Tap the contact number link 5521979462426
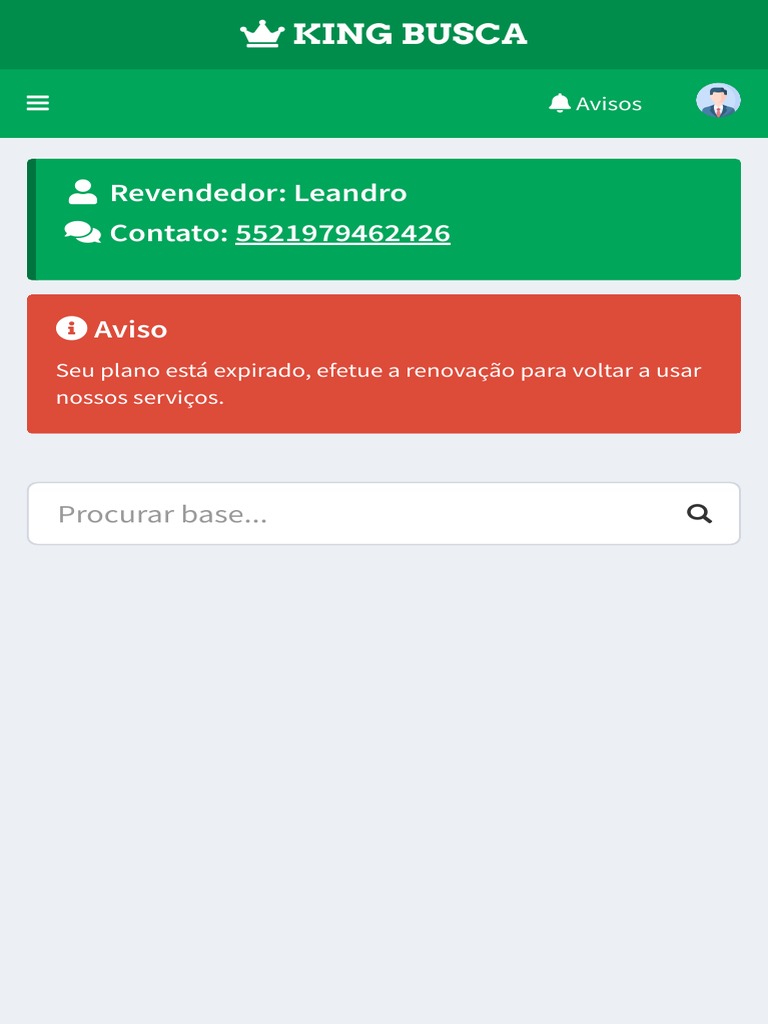Screen dimensions: 768x1024 click(x=342, y=233)
